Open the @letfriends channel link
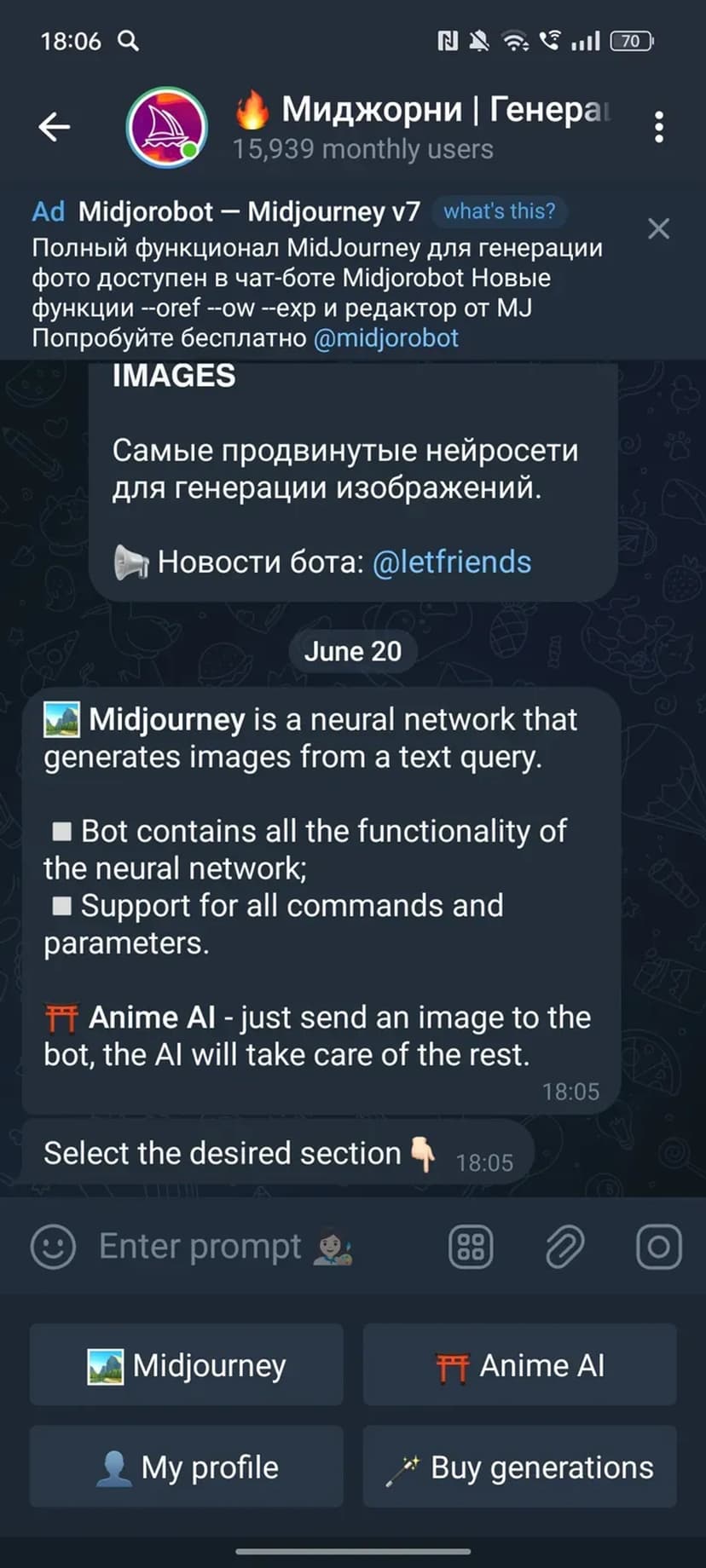 coord(452,562)
